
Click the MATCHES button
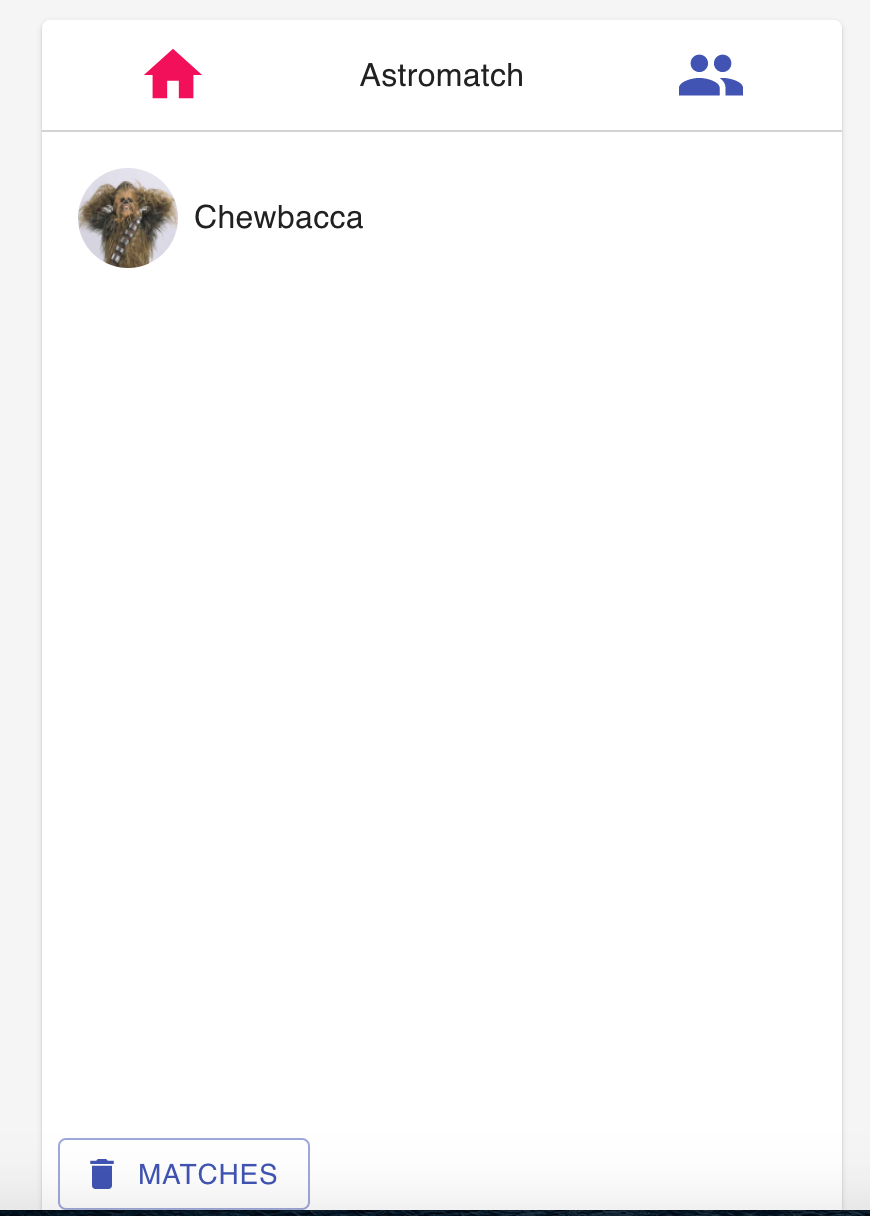pos(183,1172)
